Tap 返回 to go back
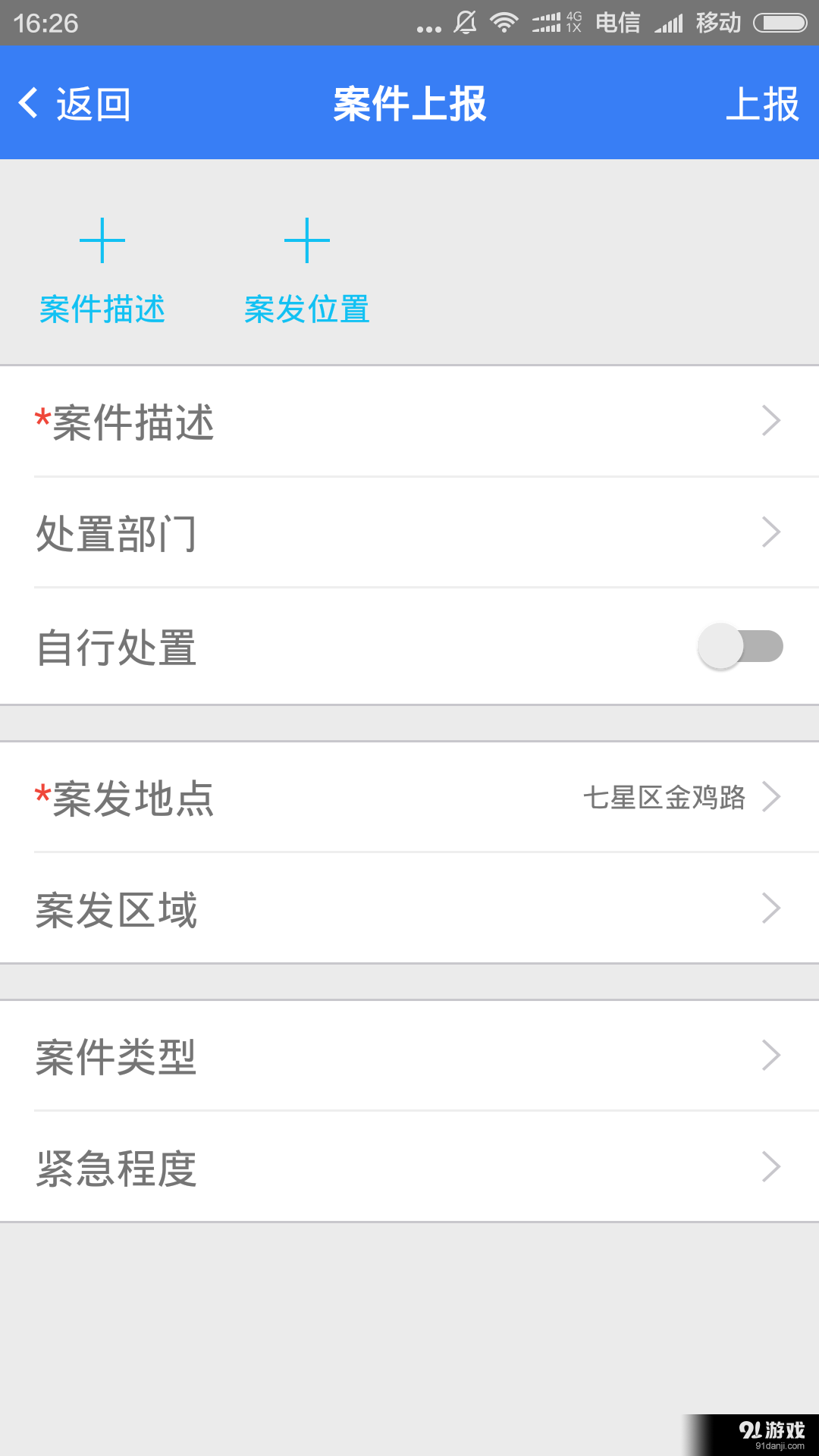The image size is (819, 1456). click(91, 104)
